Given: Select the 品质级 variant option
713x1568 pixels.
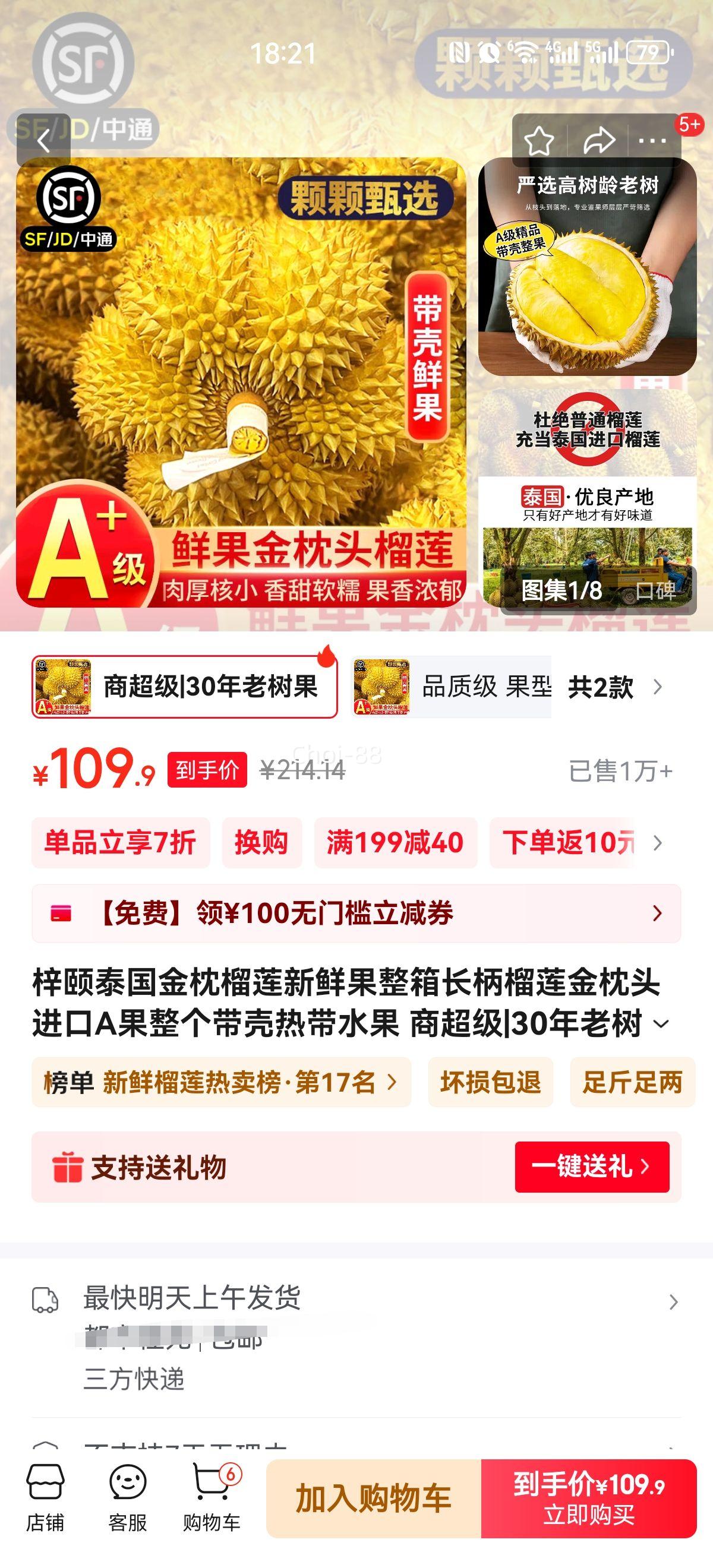Looking at the screenshot, I should pos(452,687).
